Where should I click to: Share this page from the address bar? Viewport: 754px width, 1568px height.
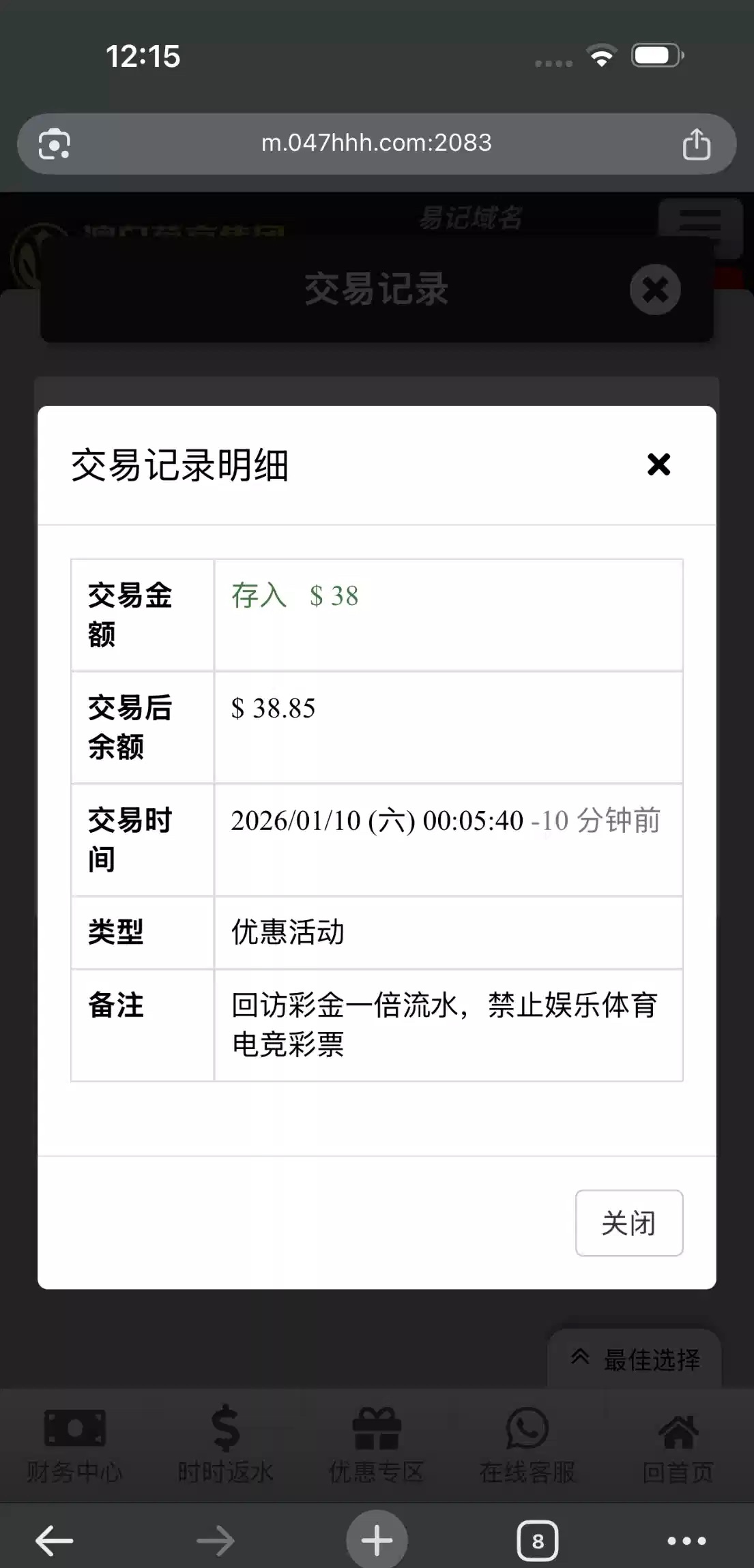click(696, 144)
